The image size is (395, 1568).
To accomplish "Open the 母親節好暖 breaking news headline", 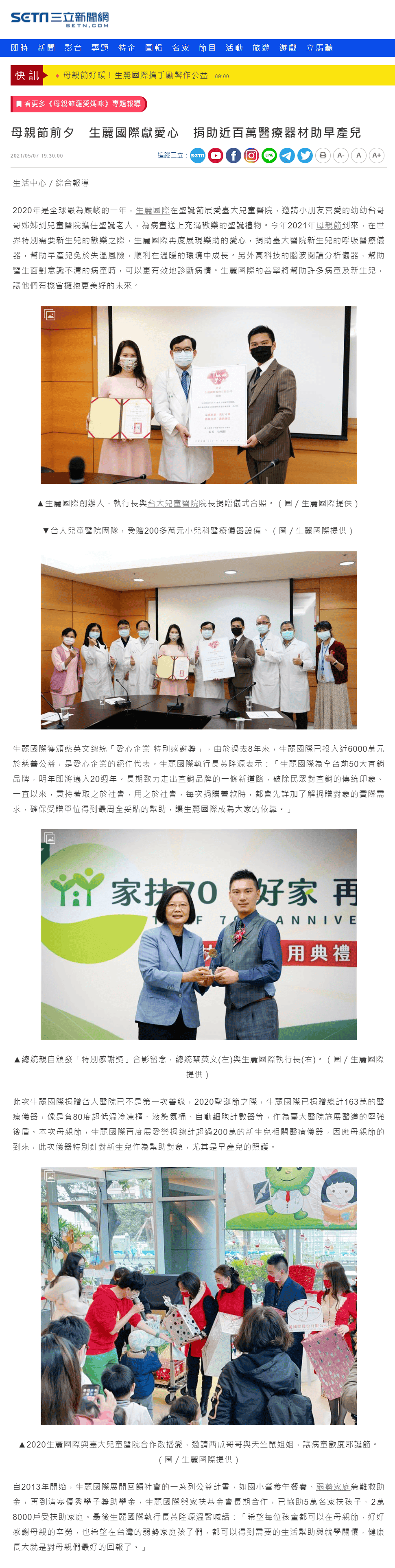I will [135, 75].
